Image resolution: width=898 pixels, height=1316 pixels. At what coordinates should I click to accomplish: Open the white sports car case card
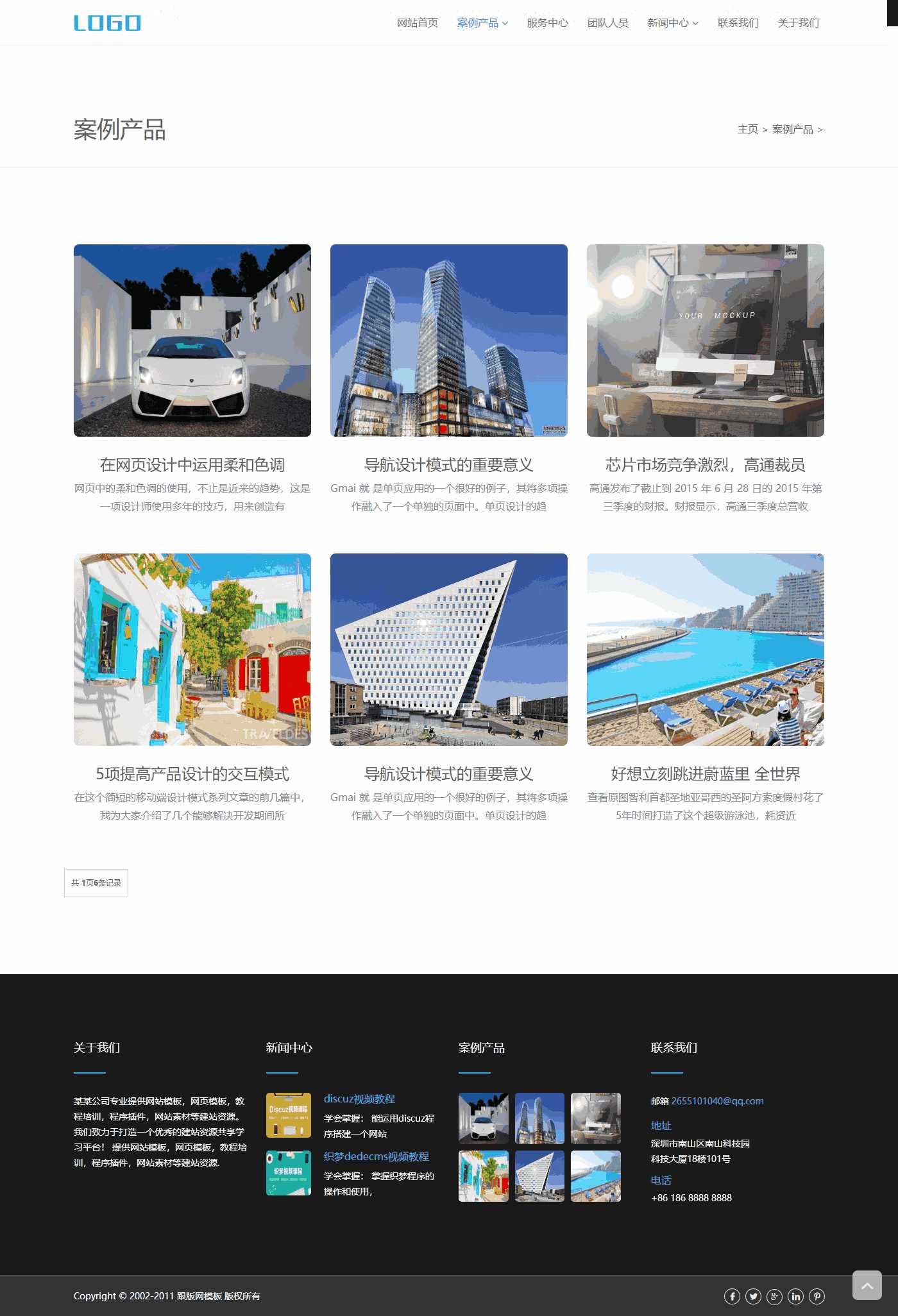coord(192,341)
